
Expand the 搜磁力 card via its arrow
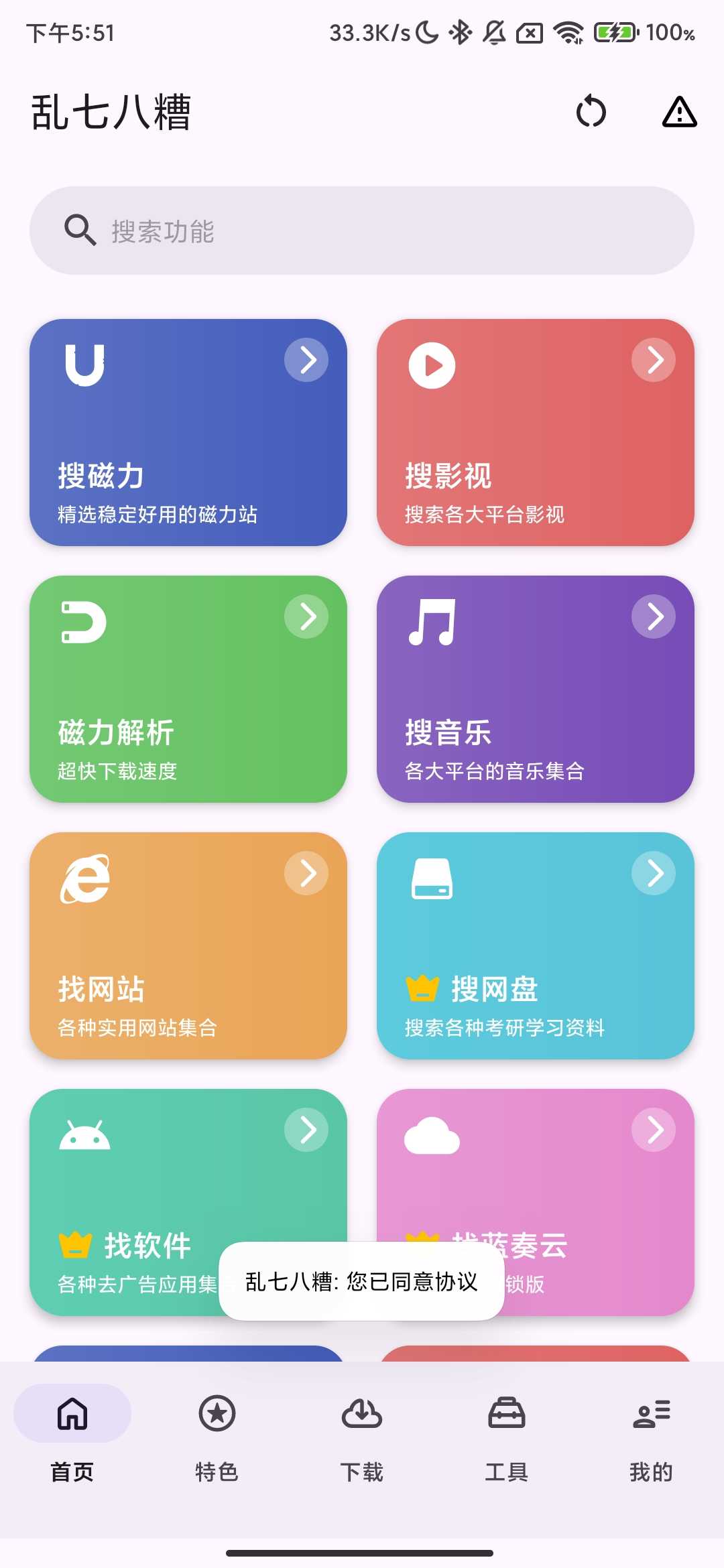coord(307,360)
